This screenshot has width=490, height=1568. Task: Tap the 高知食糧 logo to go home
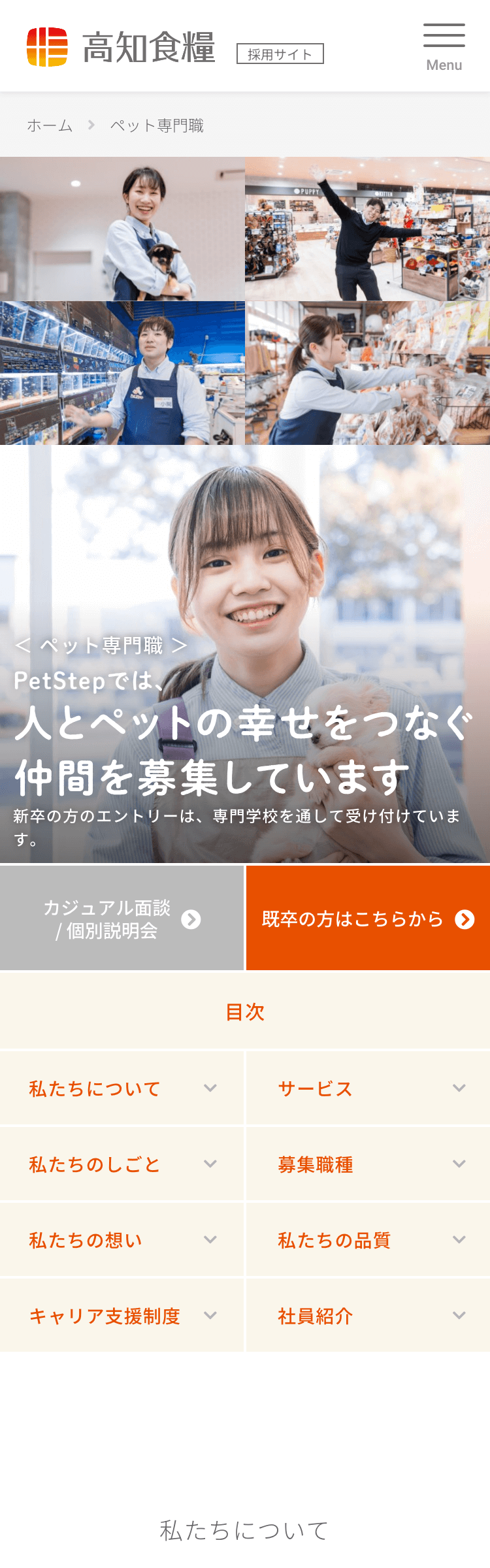coord(122,47)
